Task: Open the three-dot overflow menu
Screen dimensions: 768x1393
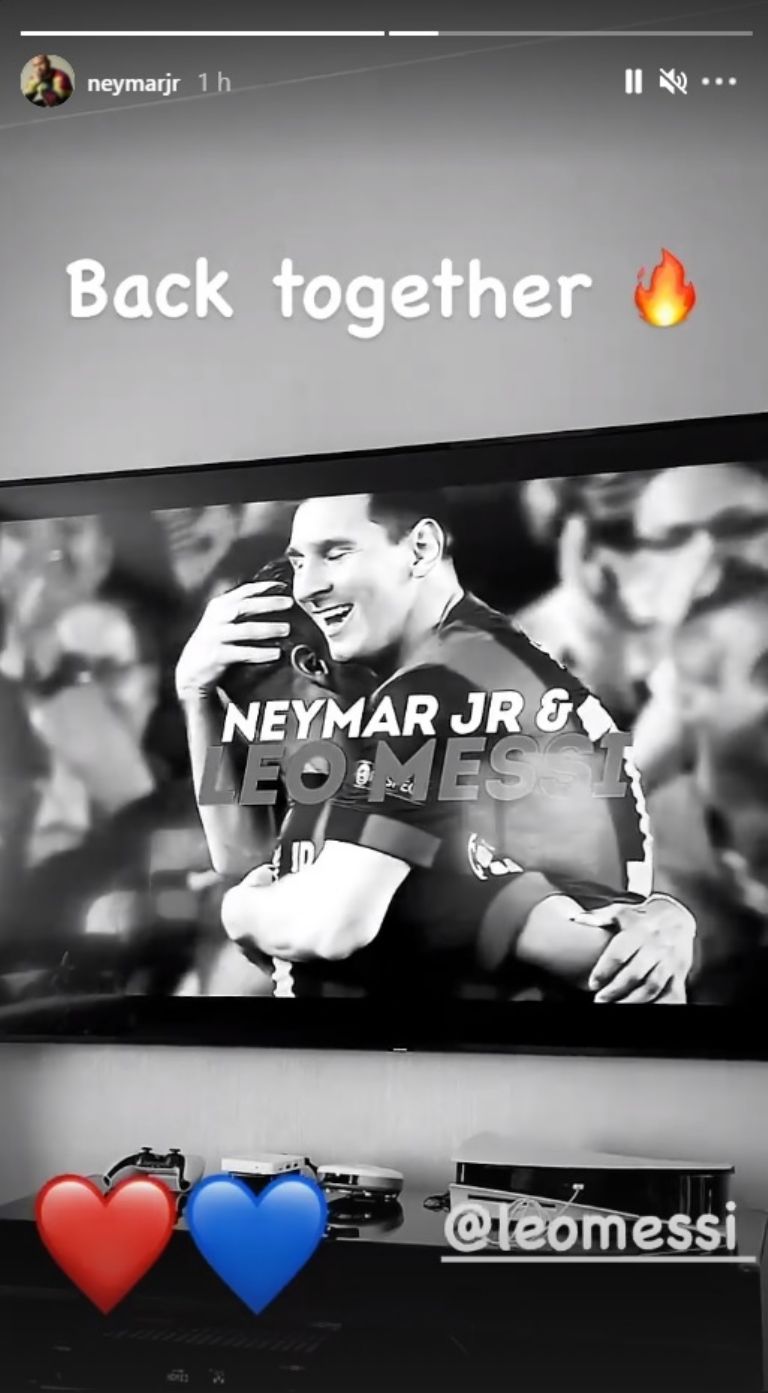Action: click(719, 82)
